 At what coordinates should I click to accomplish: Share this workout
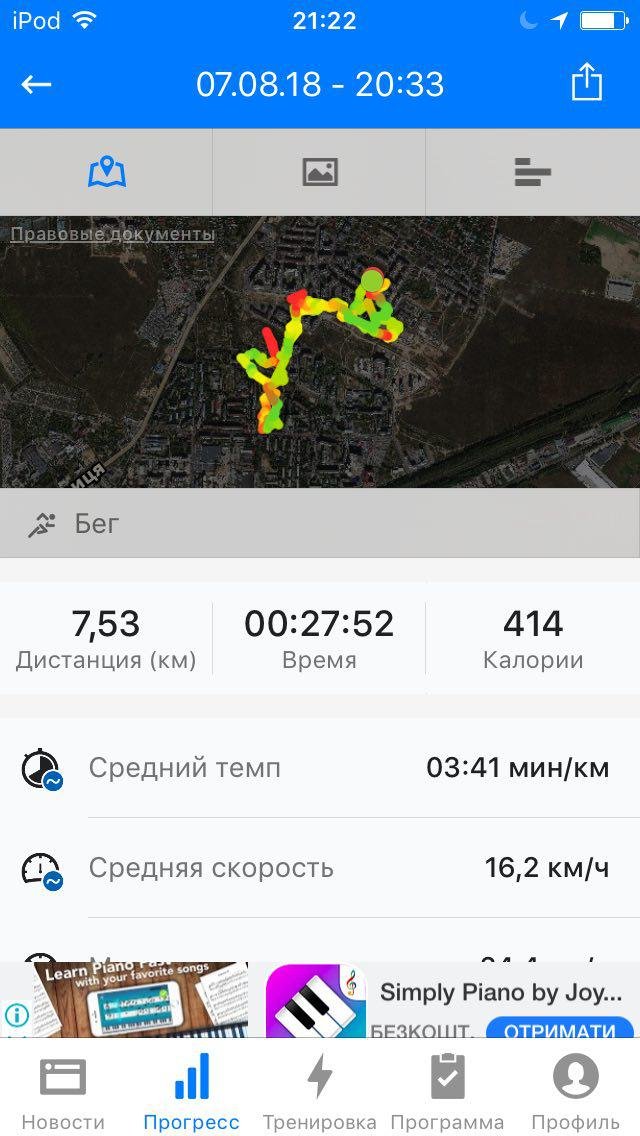pos(587,83)
